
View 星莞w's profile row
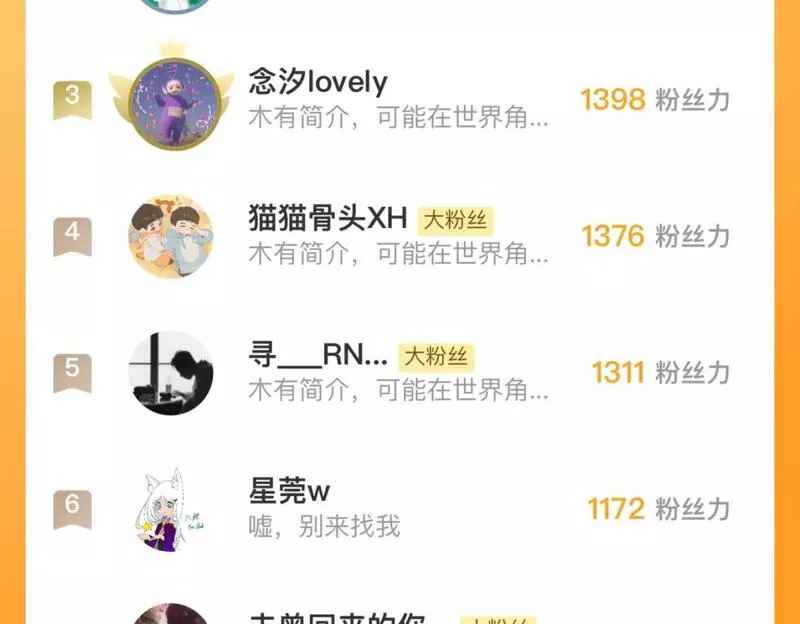pyautogui.click(x=400, y=508)
